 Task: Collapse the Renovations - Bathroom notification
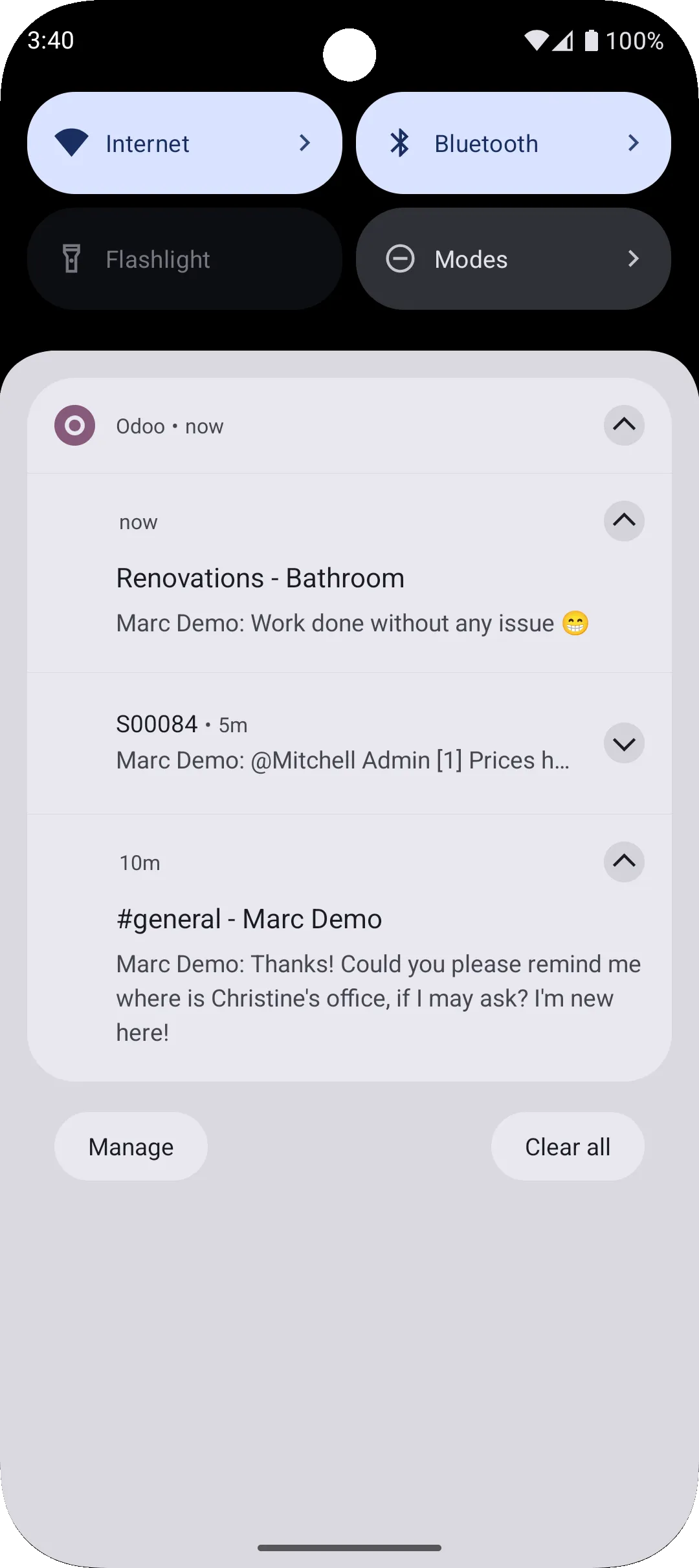[623, 521]
